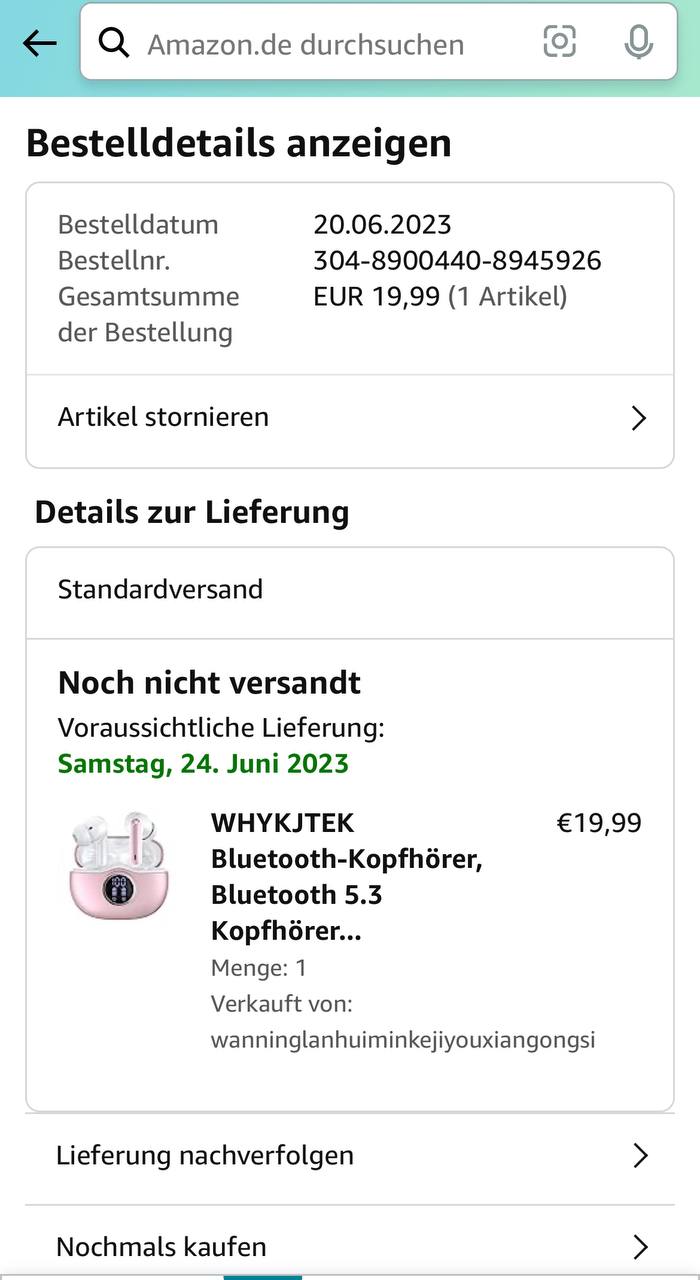
Task: Tap the Amazon.de durchsuchen search field
Action: 320,44
